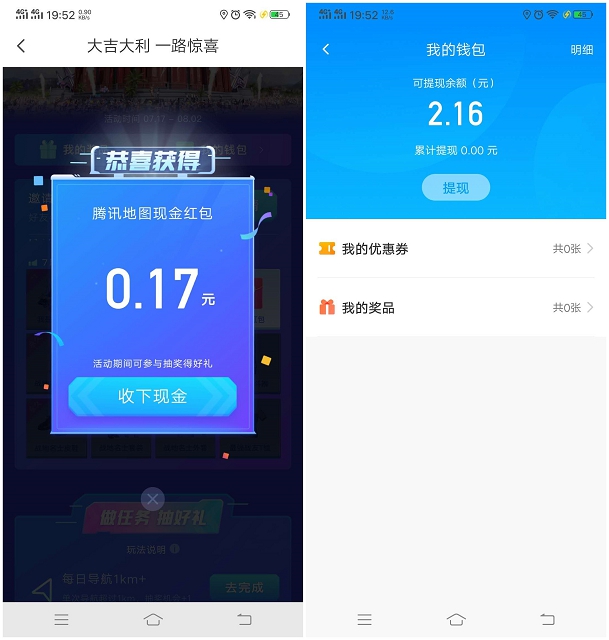This screenshot has width=609, height=640.
Task: Go back from 我的钱包 page
Action: (326, 49)
